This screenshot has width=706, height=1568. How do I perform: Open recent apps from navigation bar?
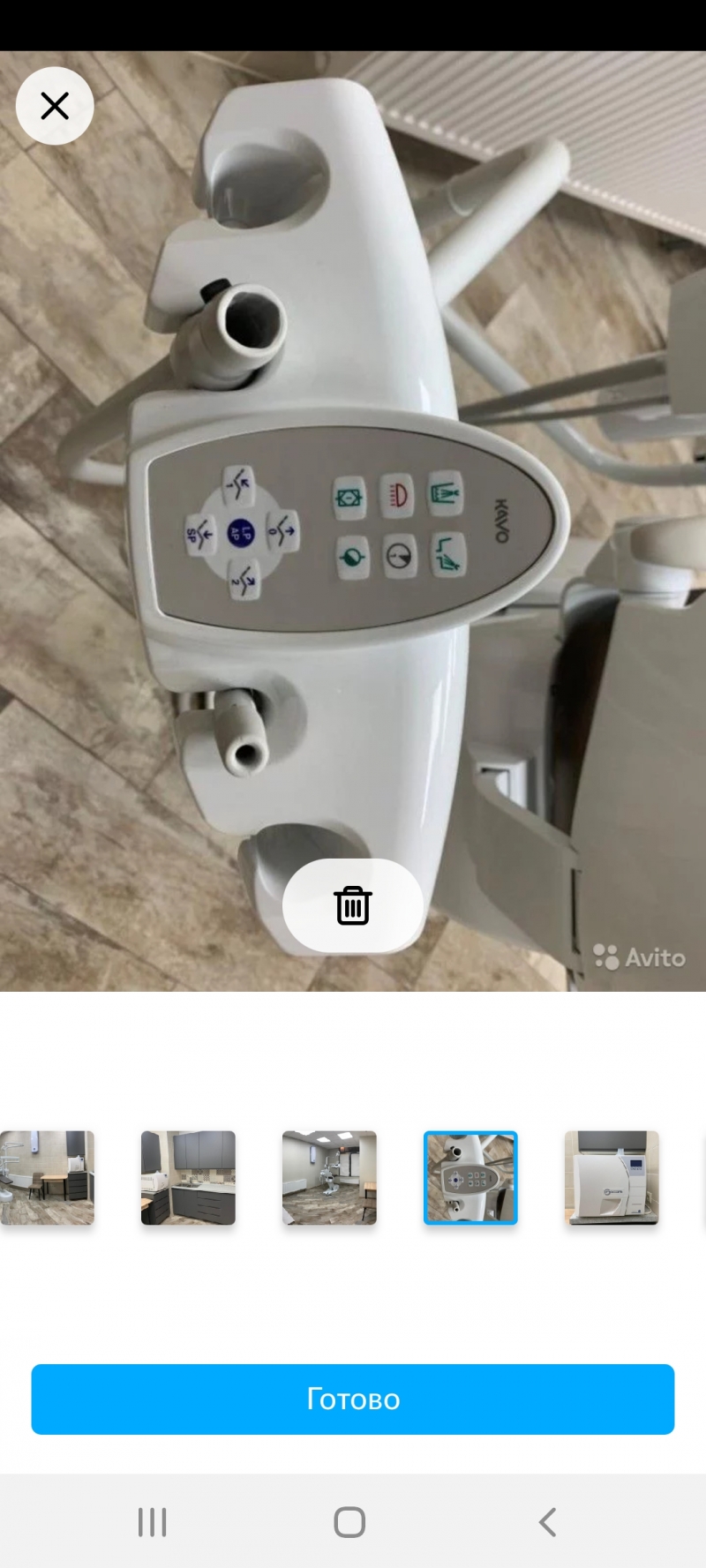click(152, 1522)
